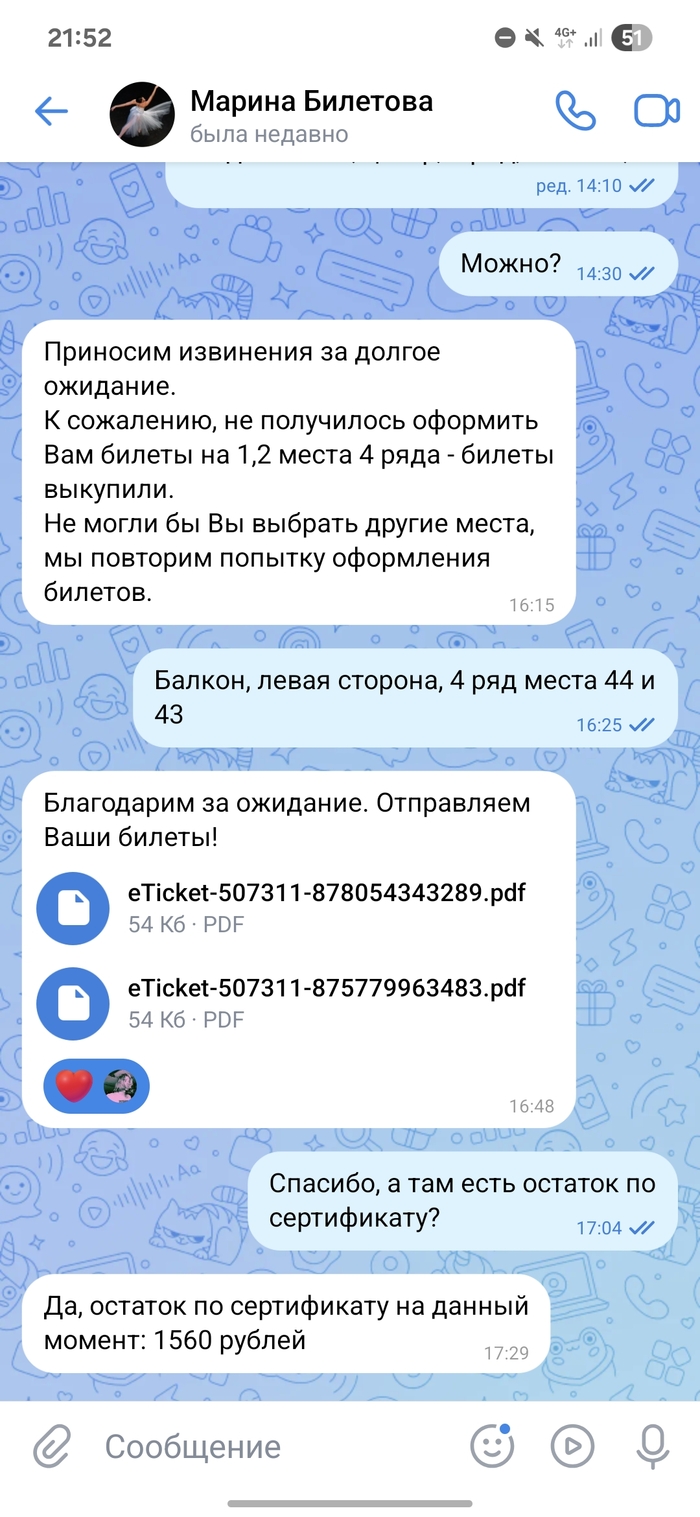Open the emoji and sticker picker

[491, 1446]
